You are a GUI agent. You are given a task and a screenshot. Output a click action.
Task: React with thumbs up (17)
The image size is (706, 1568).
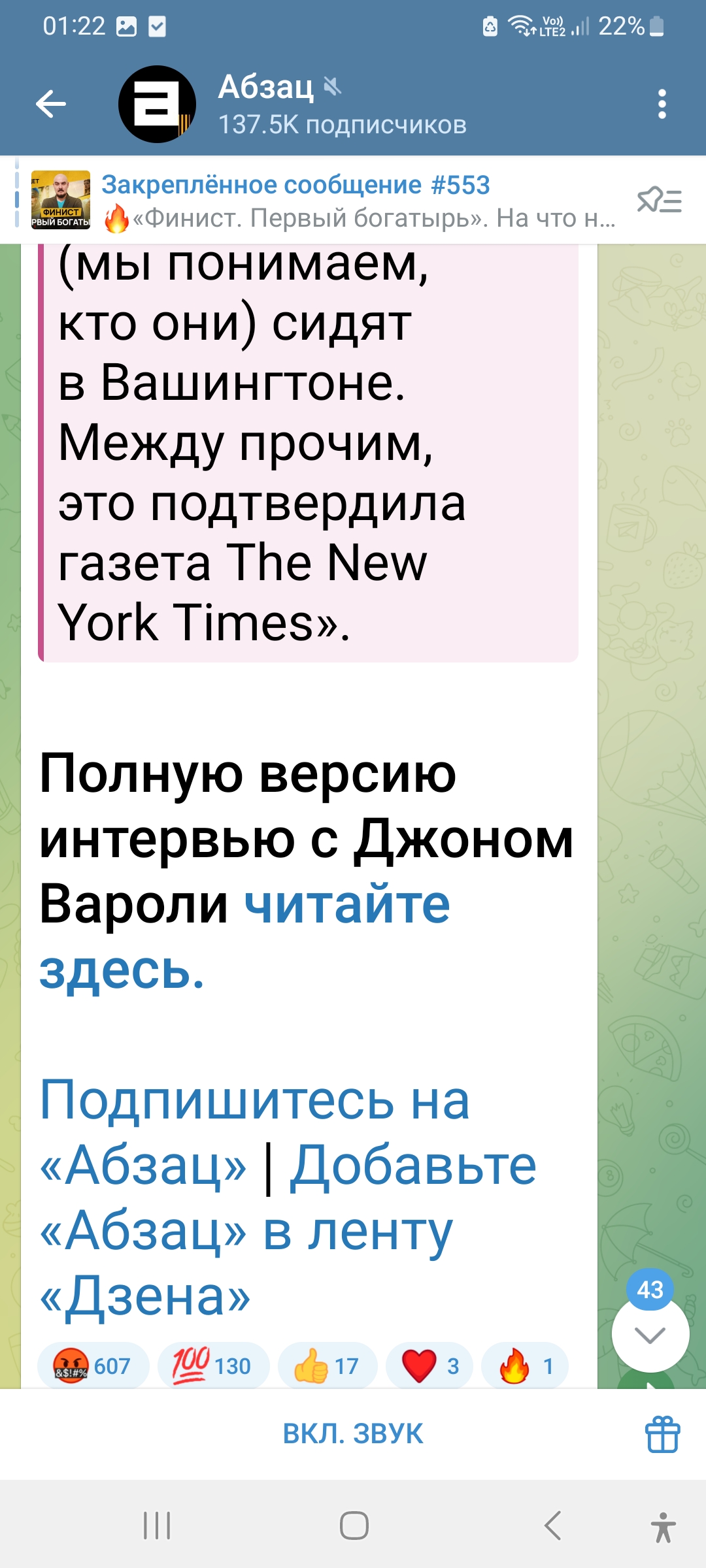328,1365
